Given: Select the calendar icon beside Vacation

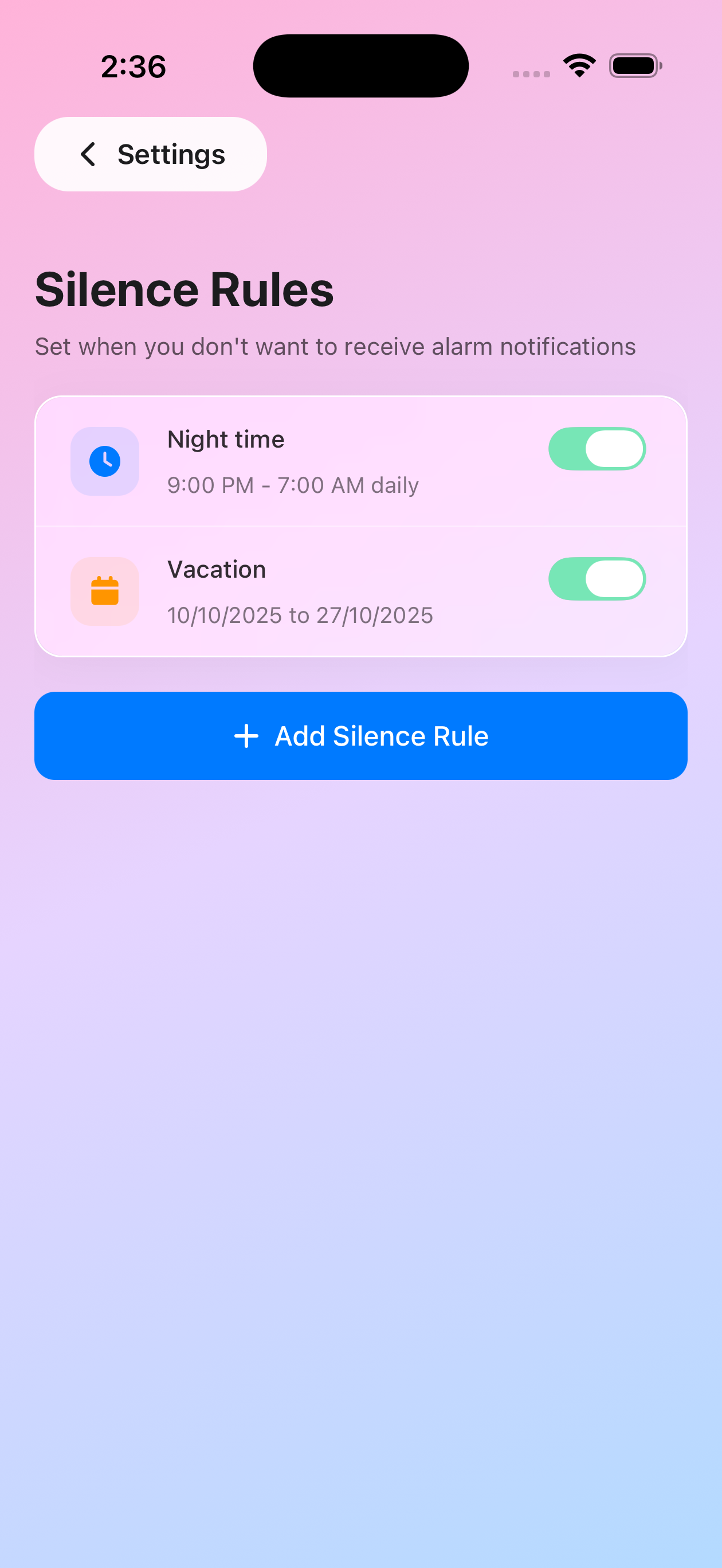Looking at the screenshot, I should pos(105,591).
